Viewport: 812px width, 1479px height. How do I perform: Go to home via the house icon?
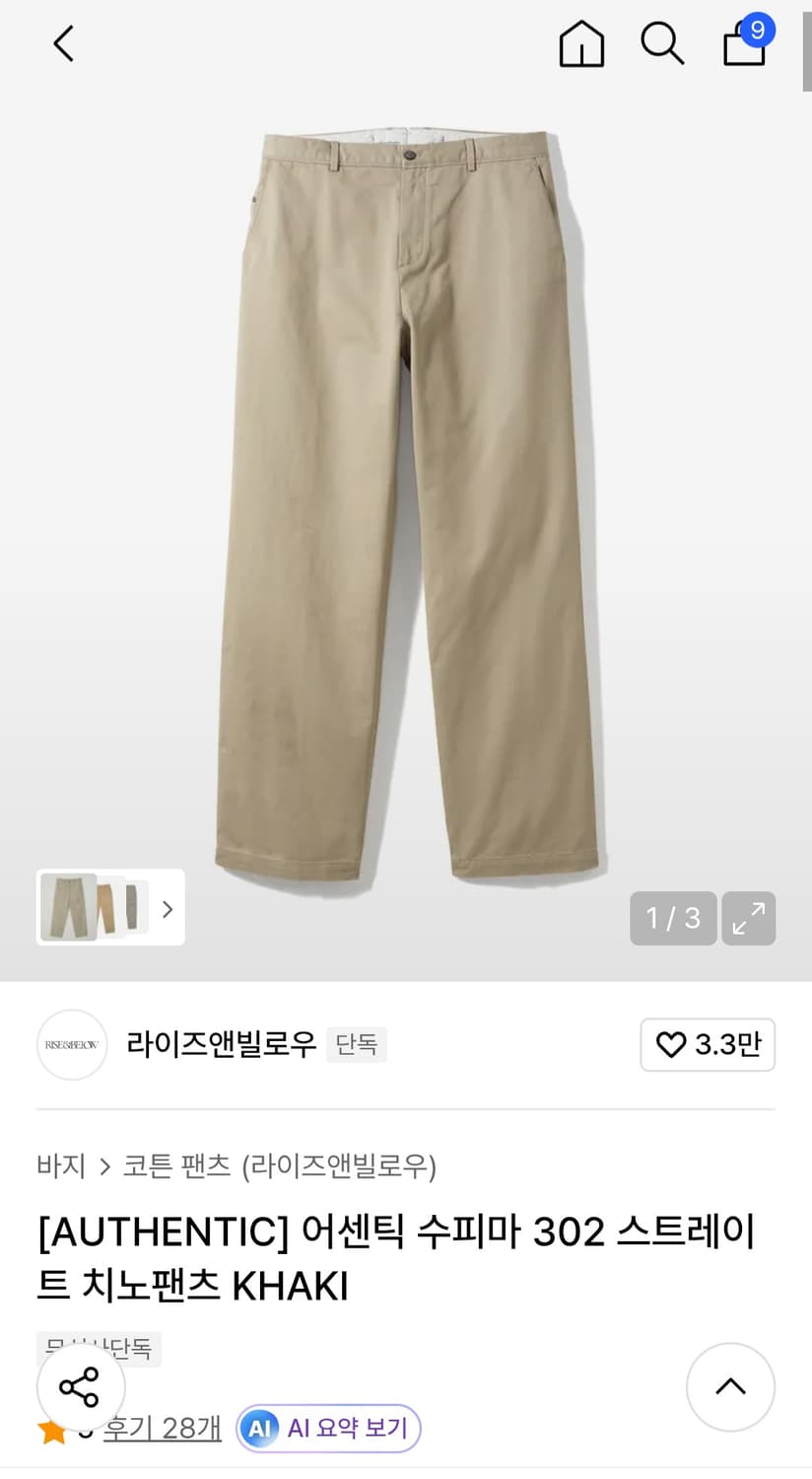[581, 43]
